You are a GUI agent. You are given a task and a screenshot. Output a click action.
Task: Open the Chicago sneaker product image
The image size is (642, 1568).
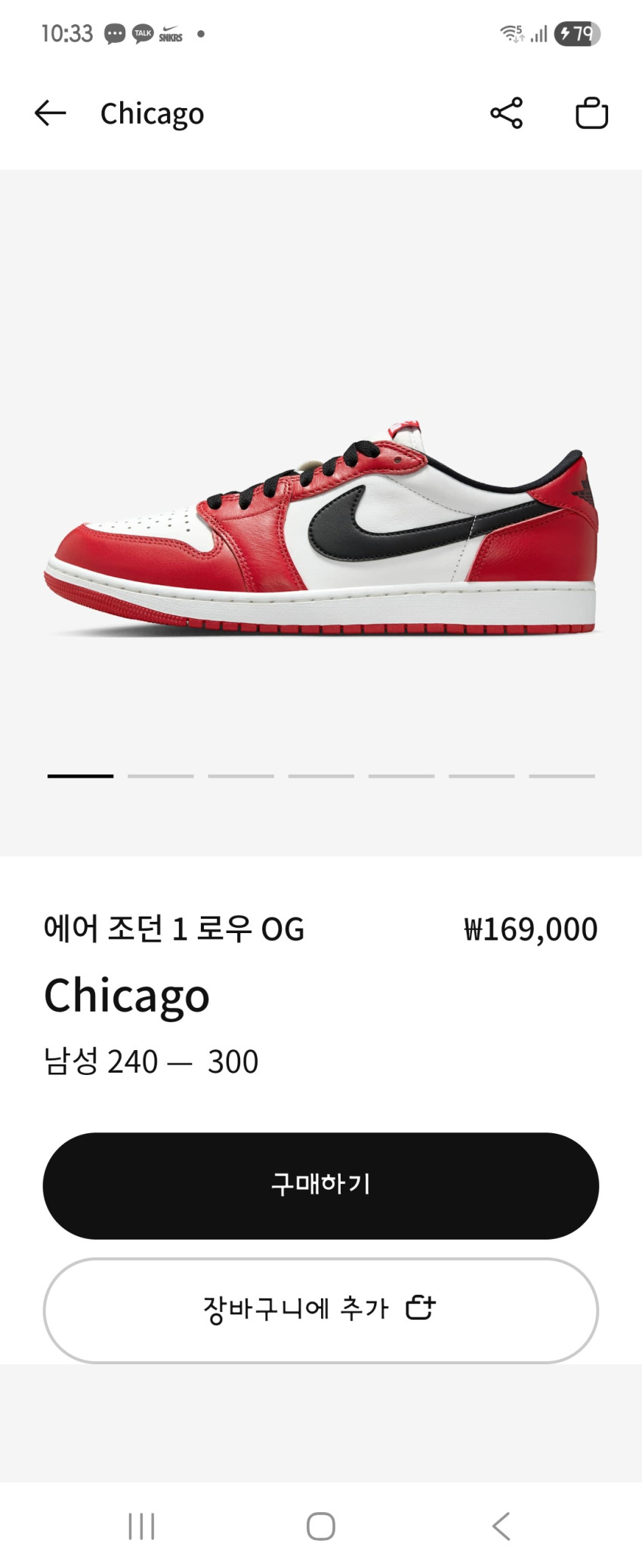pyautogui.click(x=321, y=528)
